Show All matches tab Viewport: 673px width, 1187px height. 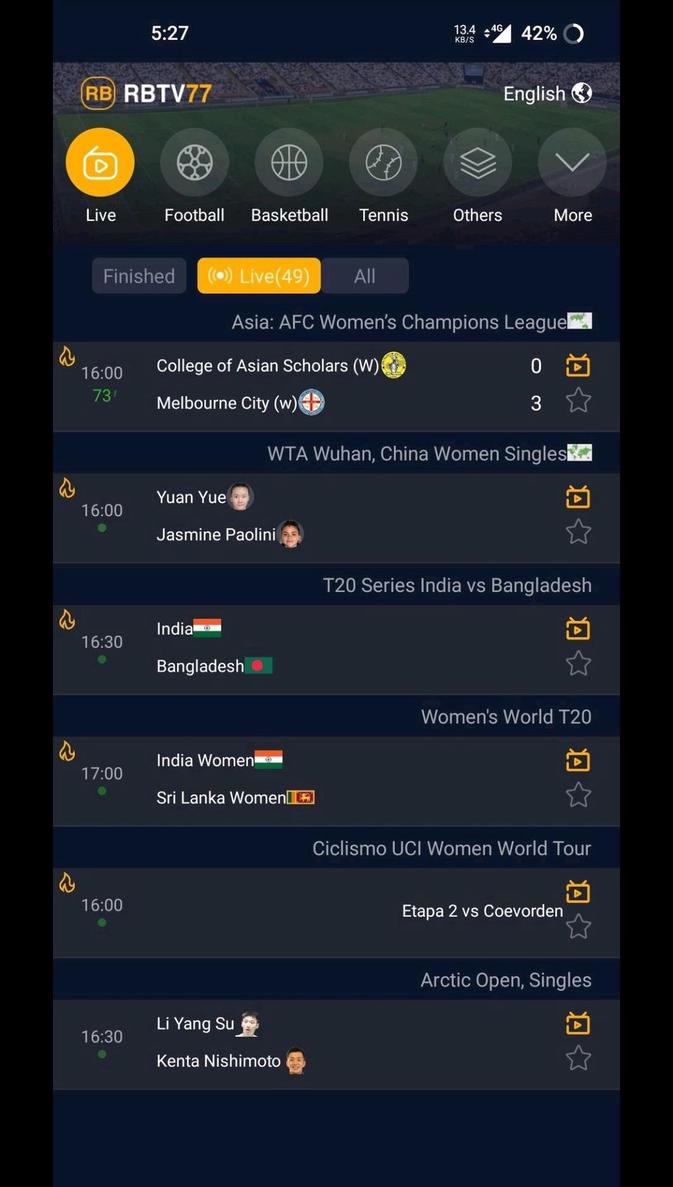365,276
